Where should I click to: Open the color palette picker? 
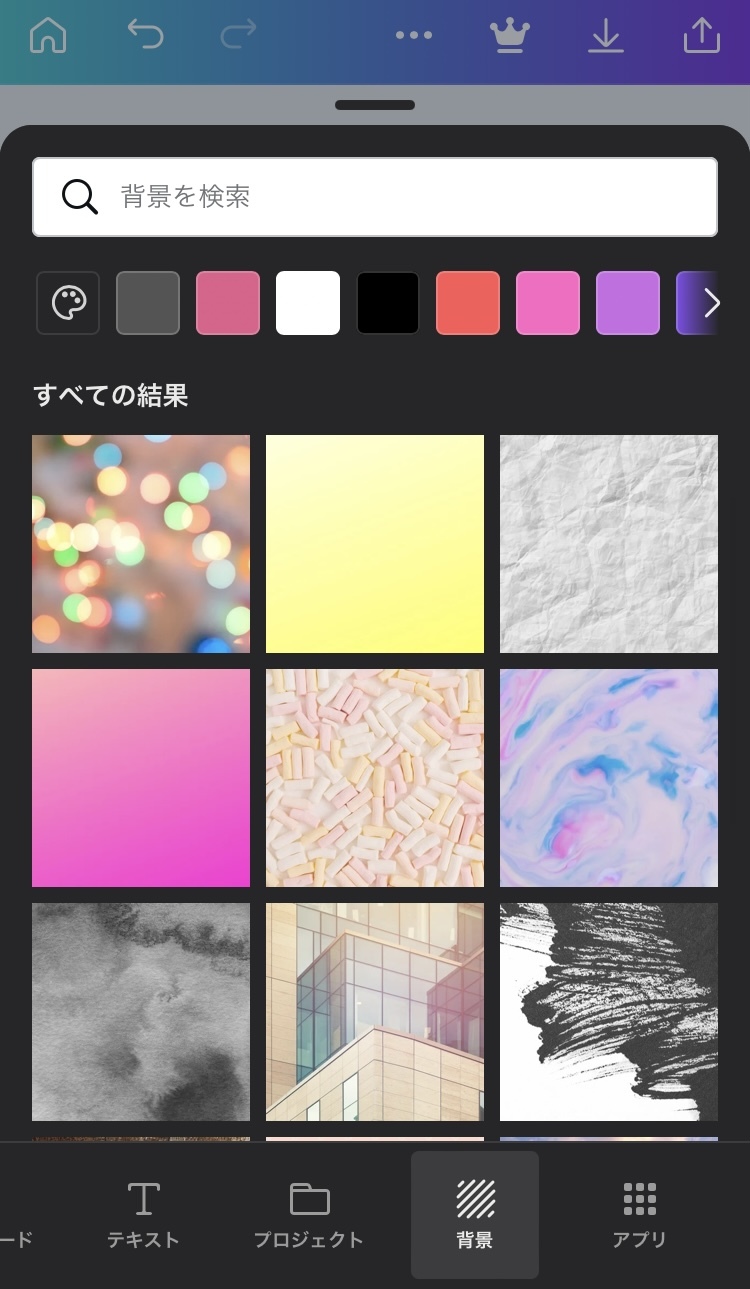tap(68, 303)
